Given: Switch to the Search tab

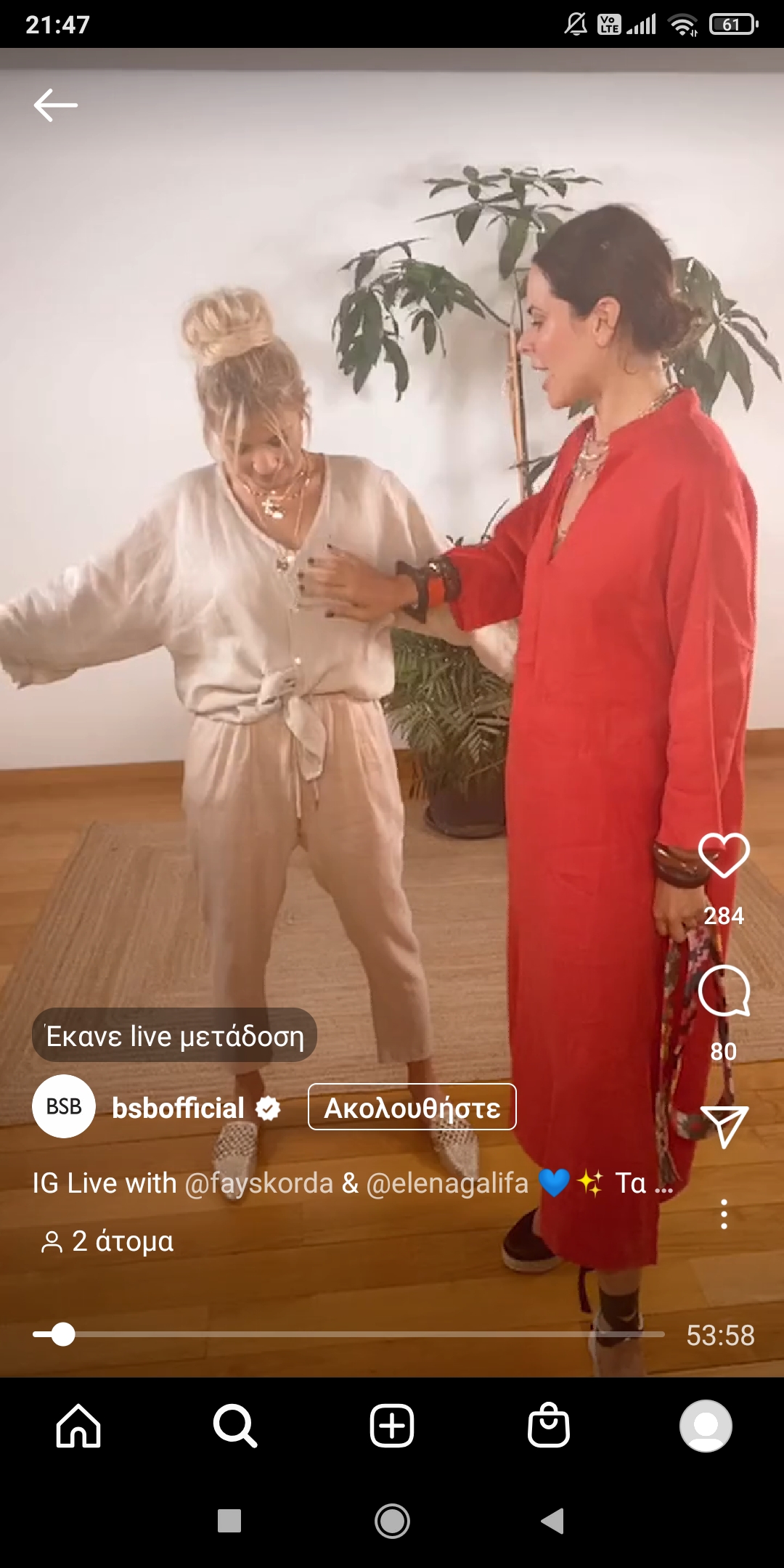Looking at the screenshot, I should click(x=234, y=1426).
